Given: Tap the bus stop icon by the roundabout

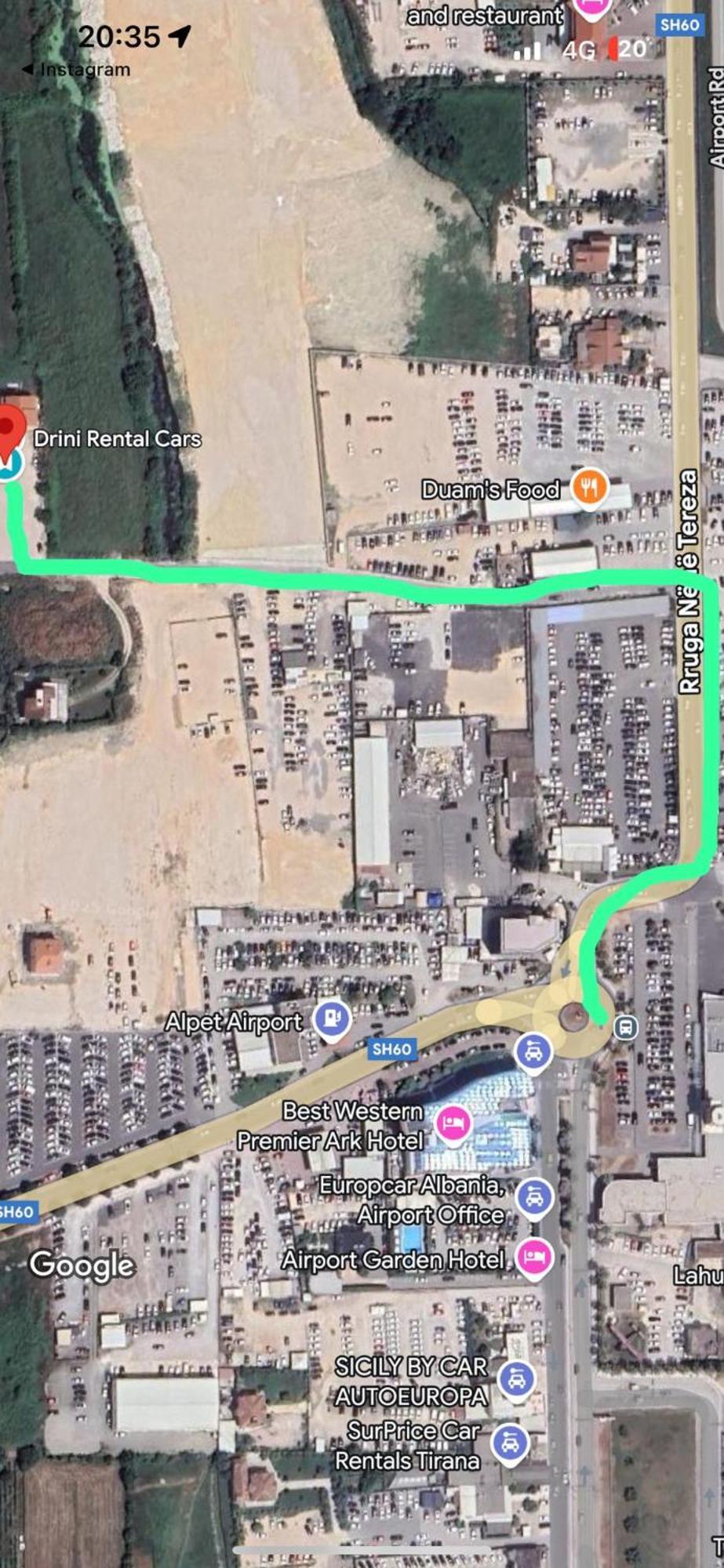Looking at the screenshot, I should pos(625,1026).
